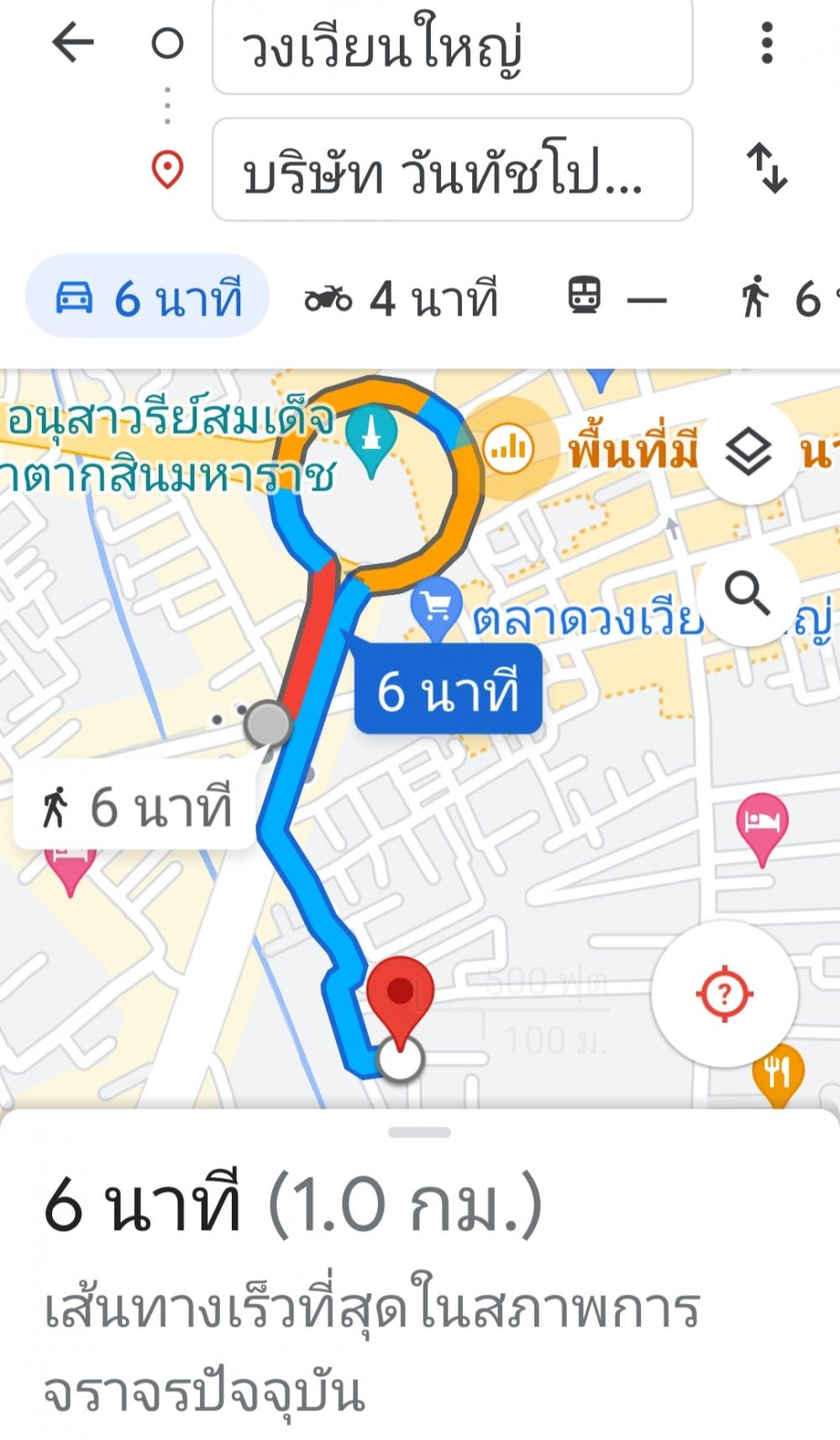Search along the route
The height and width of the screenshot is (1440, 840).
click(x=748, y=593)
